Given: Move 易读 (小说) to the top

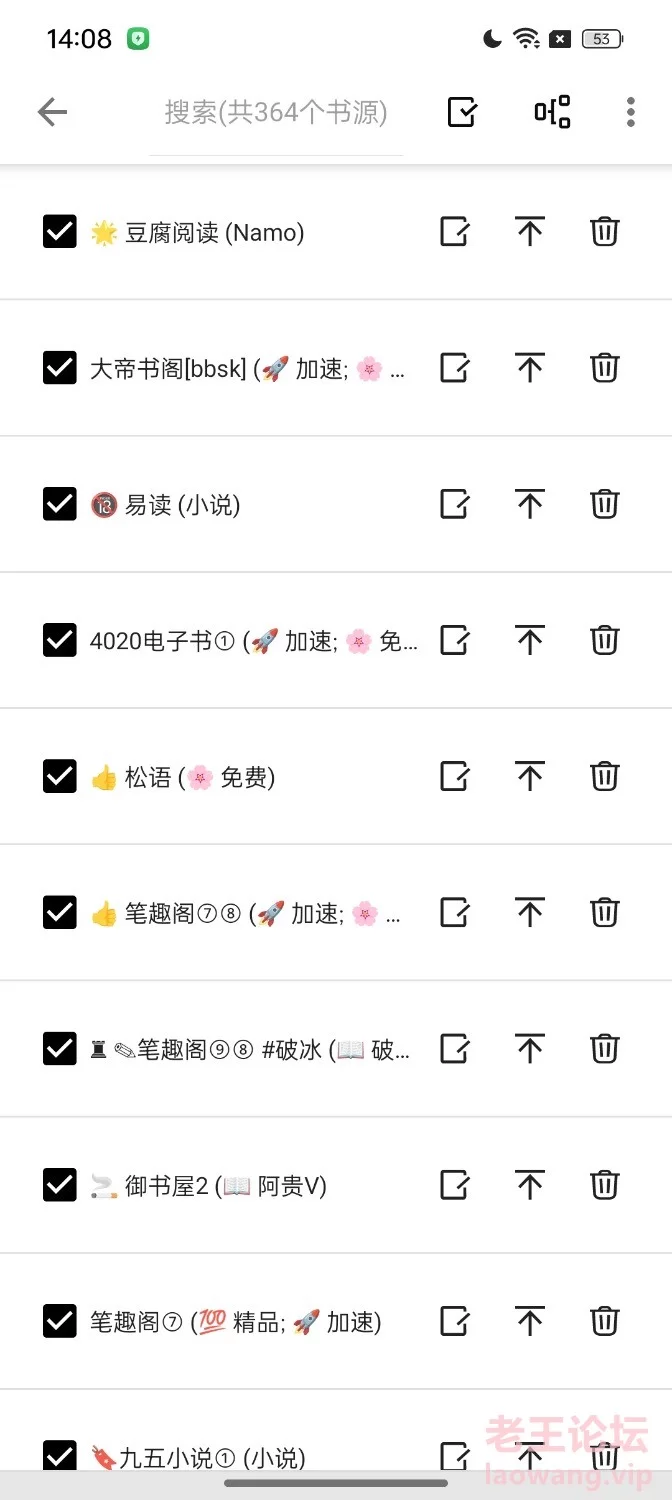Looking at the screenshot, I should [x=530, y=504].
